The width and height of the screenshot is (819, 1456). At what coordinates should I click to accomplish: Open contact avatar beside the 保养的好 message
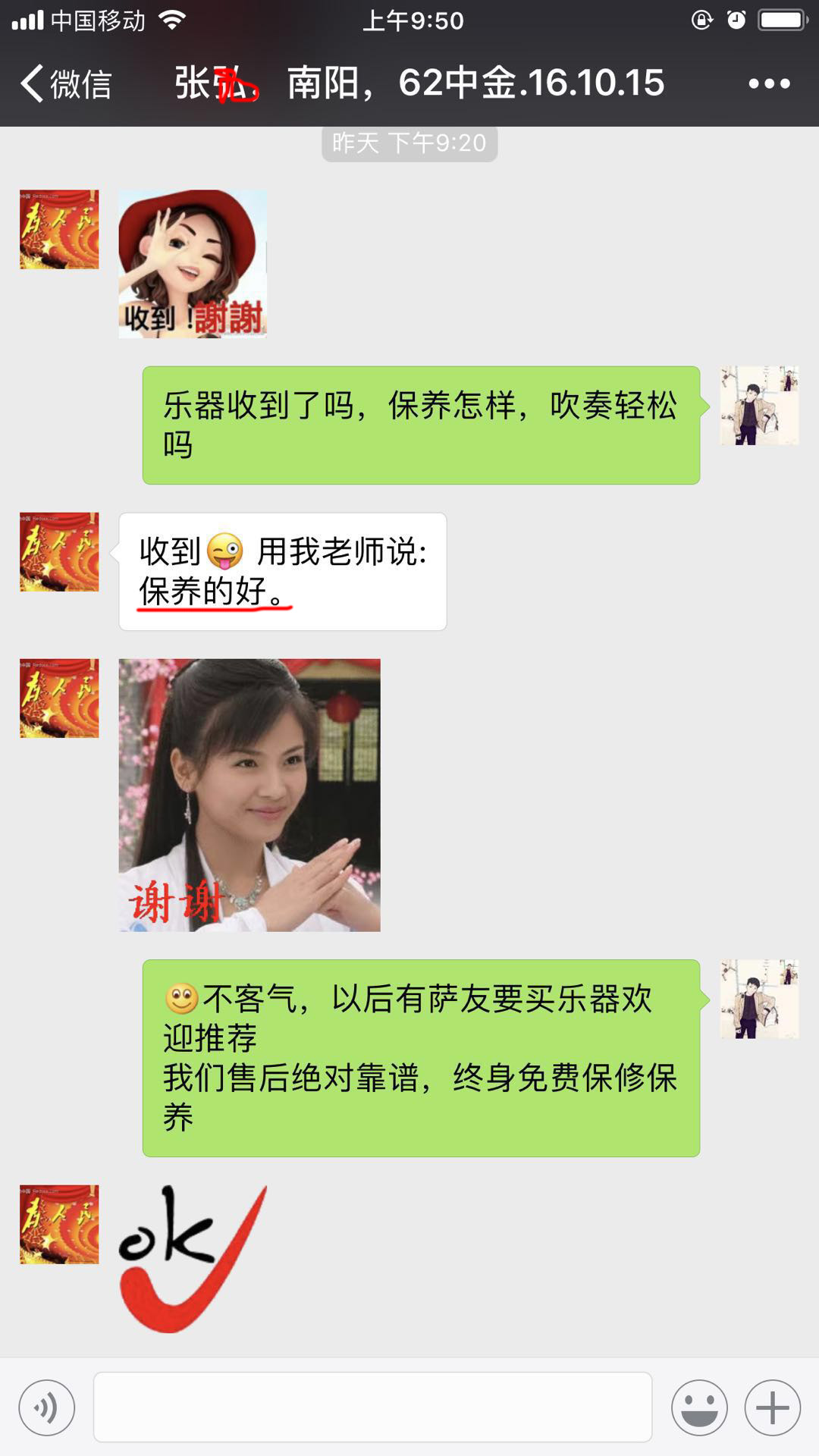(x=59, y=552)
